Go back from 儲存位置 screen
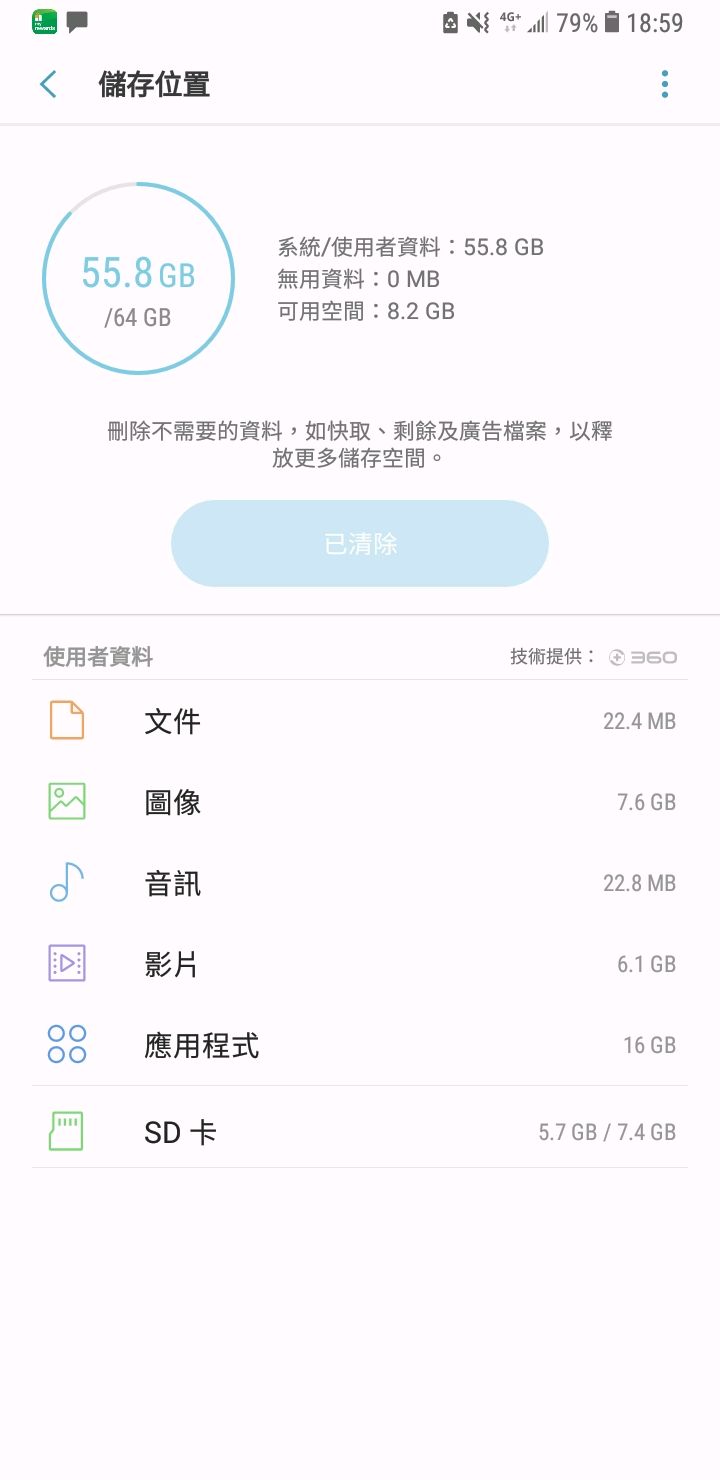The image size is (720, 1480). click(48, 85)
